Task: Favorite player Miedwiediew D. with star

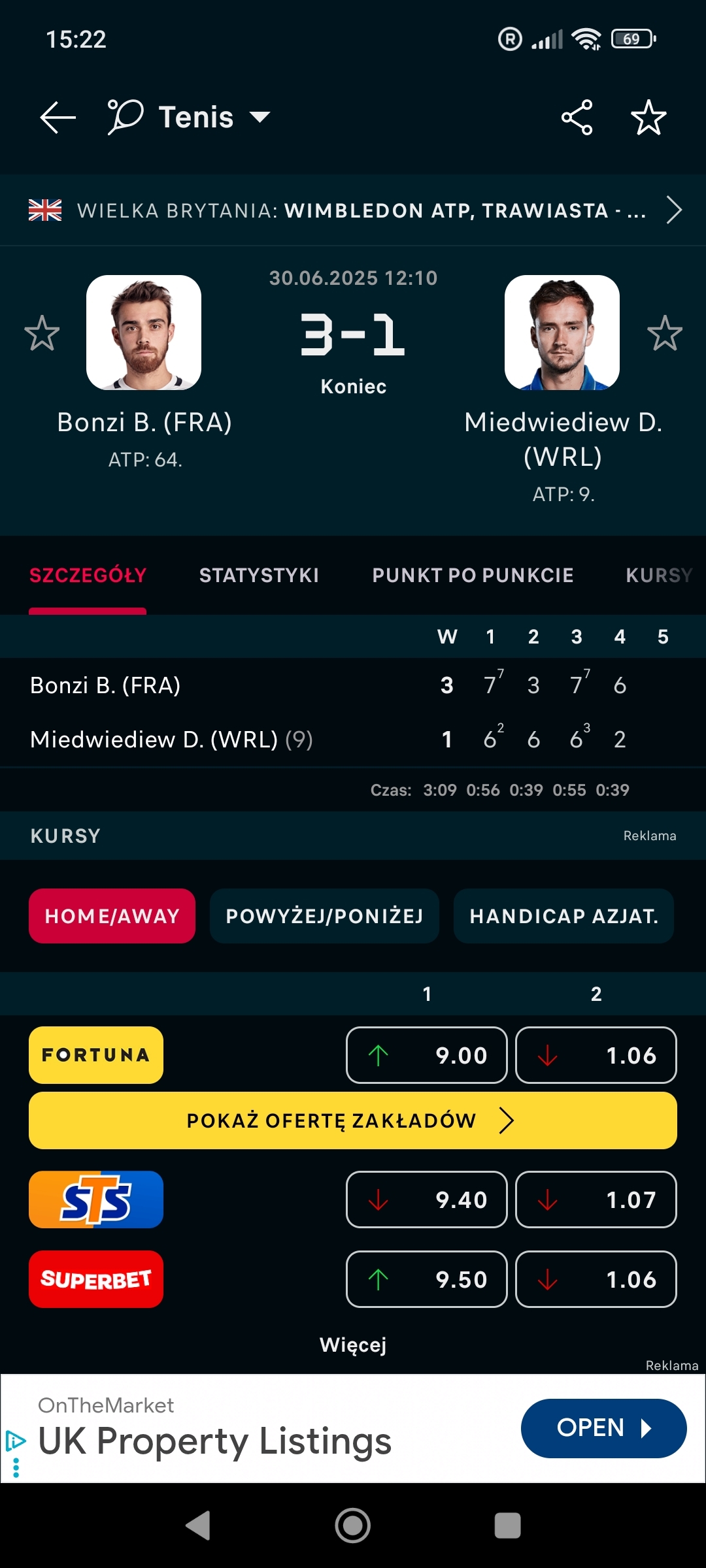Action: point(664,333)
